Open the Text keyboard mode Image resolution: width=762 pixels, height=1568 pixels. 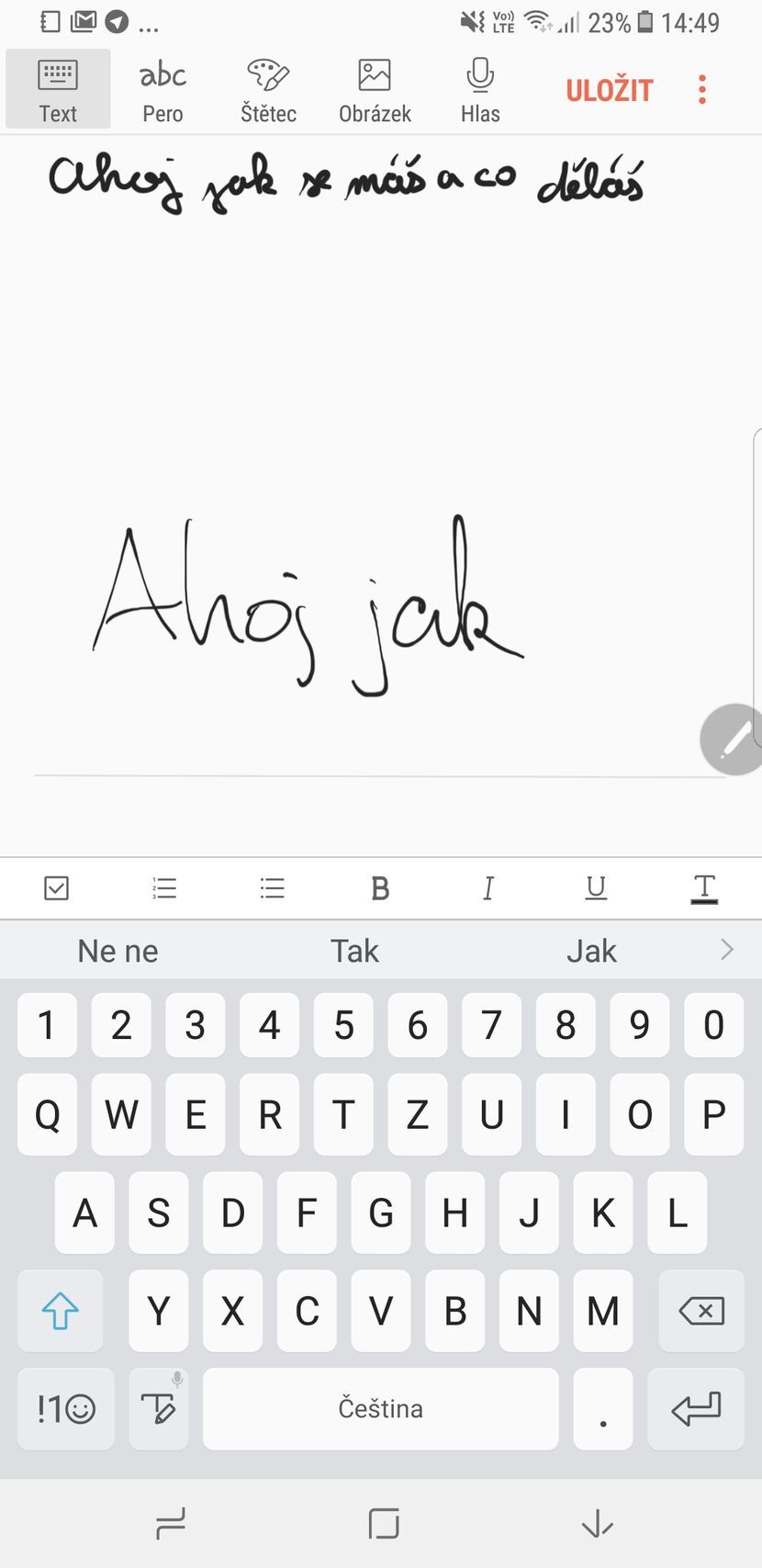coord(58,88)
